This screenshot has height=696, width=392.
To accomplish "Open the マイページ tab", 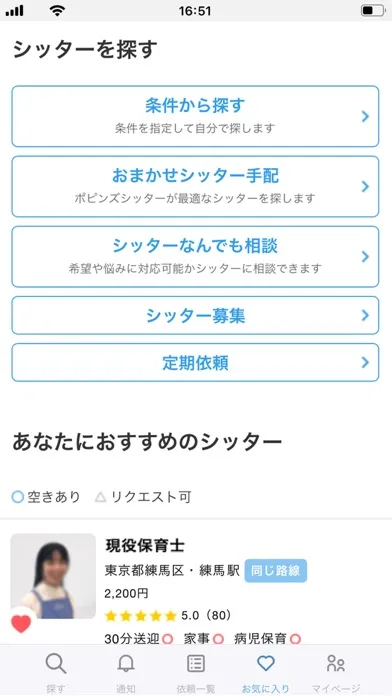I will coord(336,671).
